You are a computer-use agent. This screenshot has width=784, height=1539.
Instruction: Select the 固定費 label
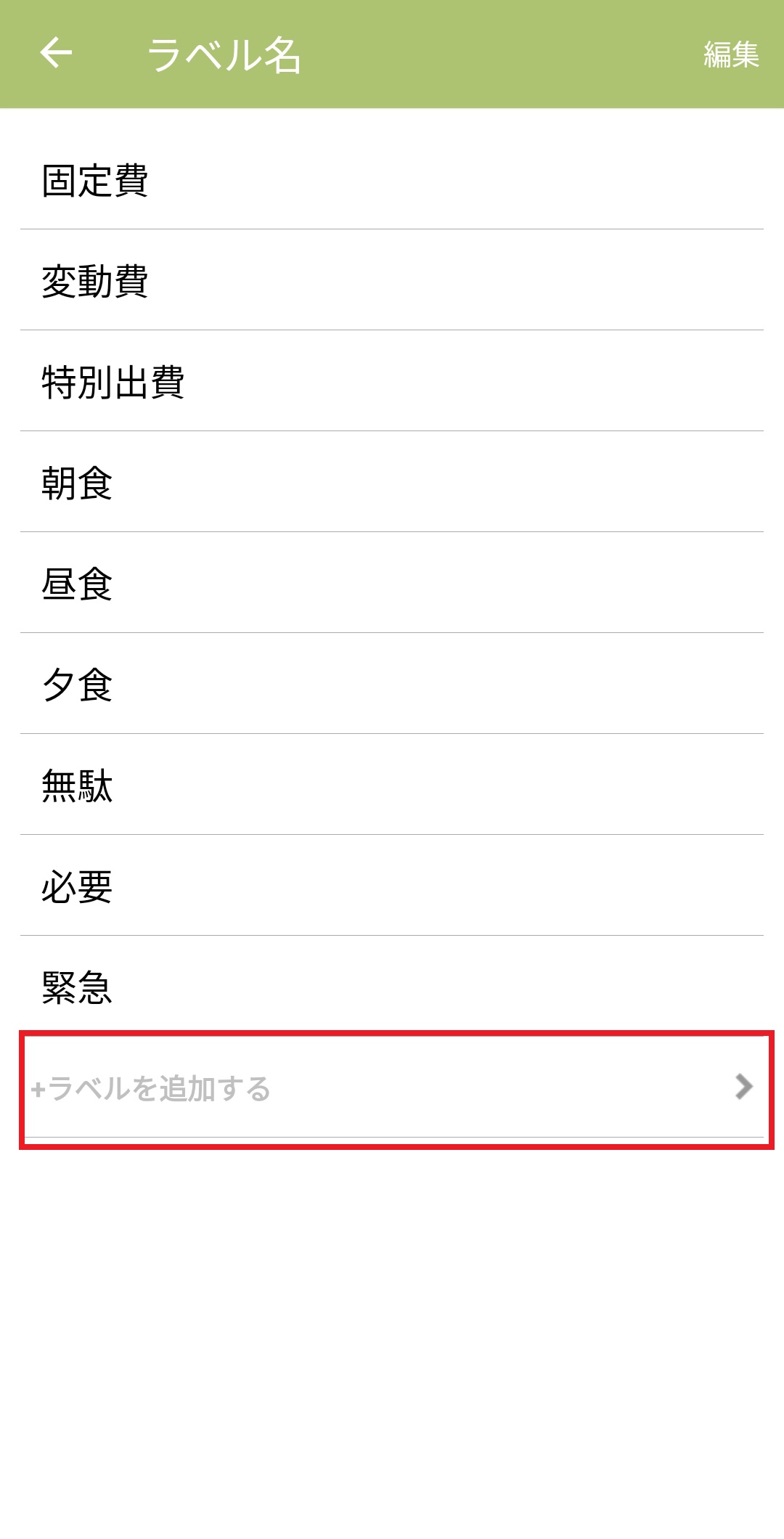94,180
